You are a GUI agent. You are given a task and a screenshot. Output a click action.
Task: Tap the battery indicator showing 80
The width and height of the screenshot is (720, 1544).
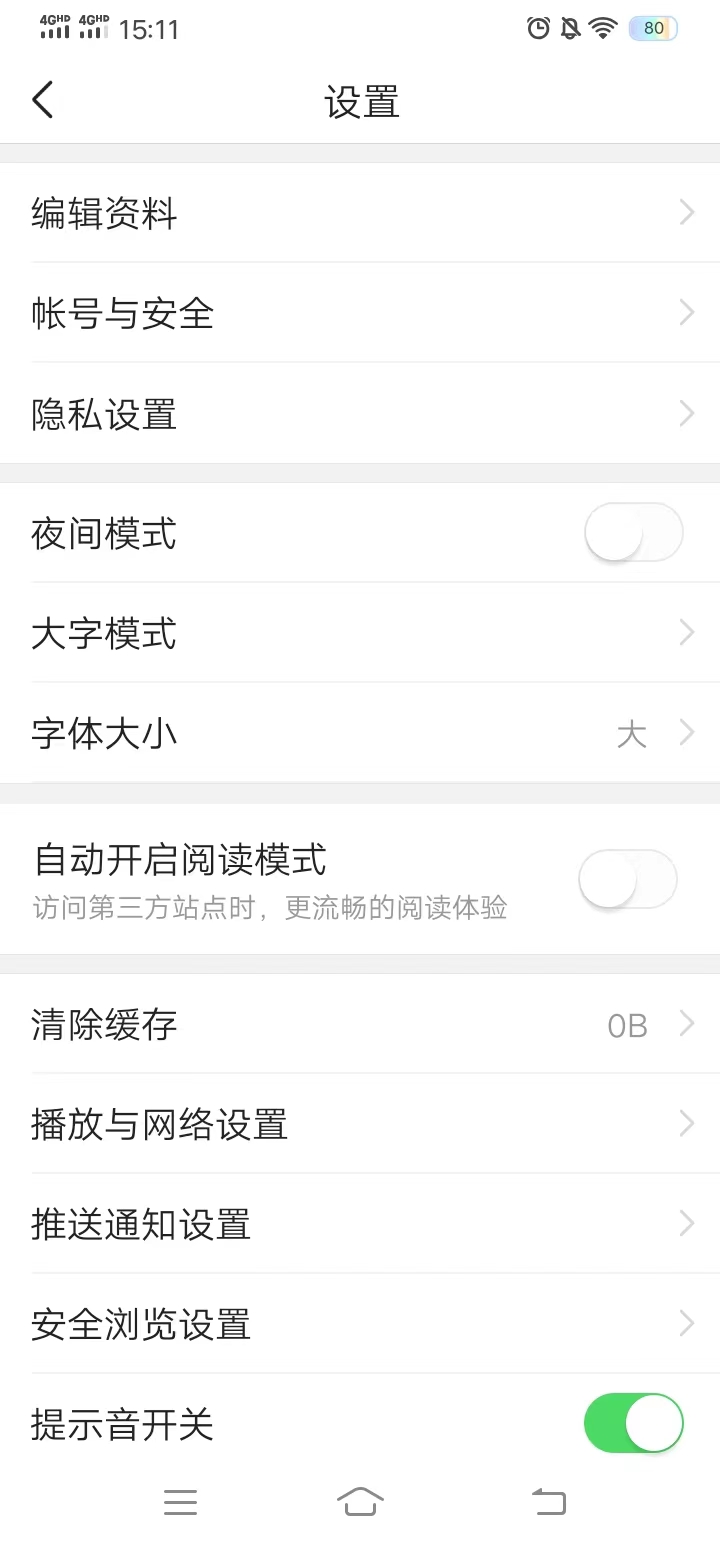point(652,29)
